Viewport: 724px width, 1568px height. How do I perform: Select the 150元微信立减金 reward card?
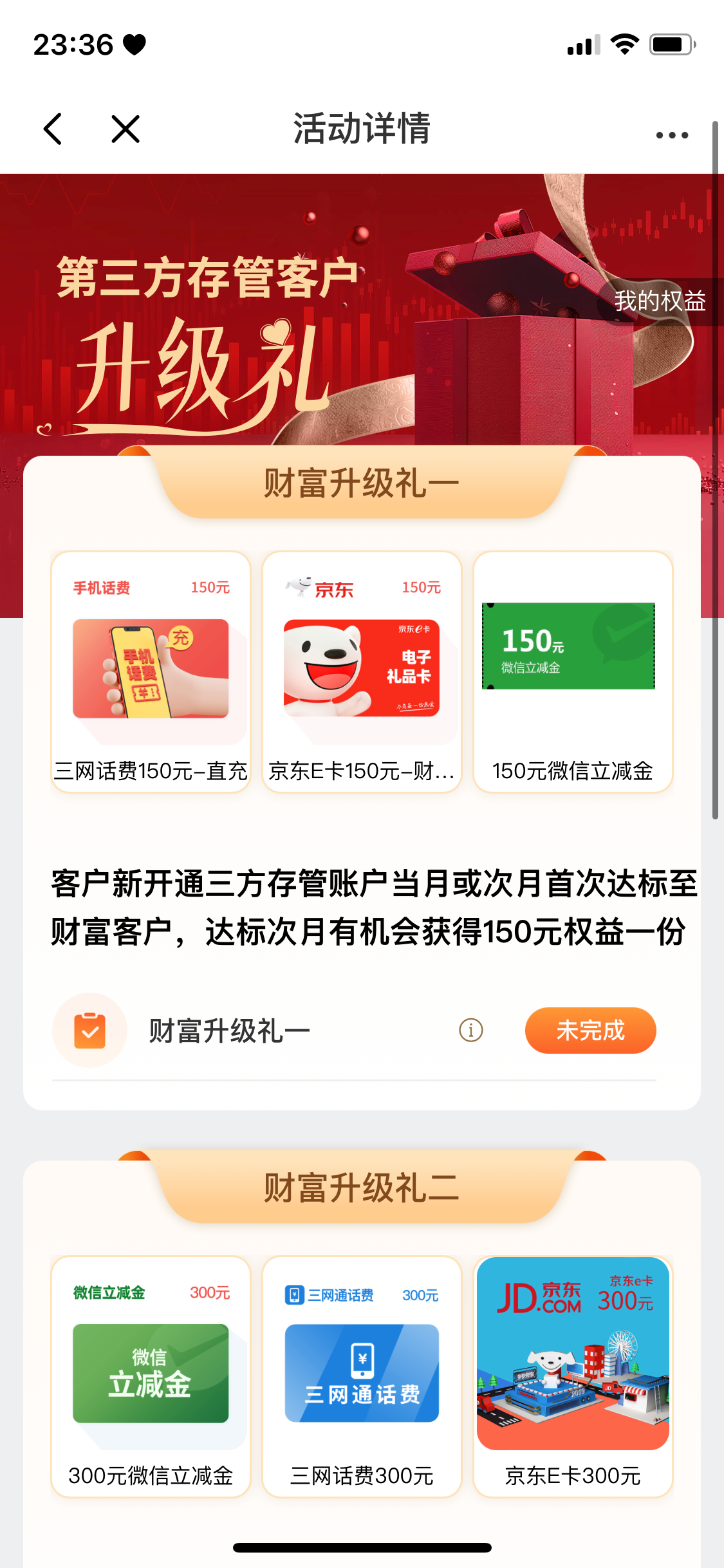(x=573, y=671)
